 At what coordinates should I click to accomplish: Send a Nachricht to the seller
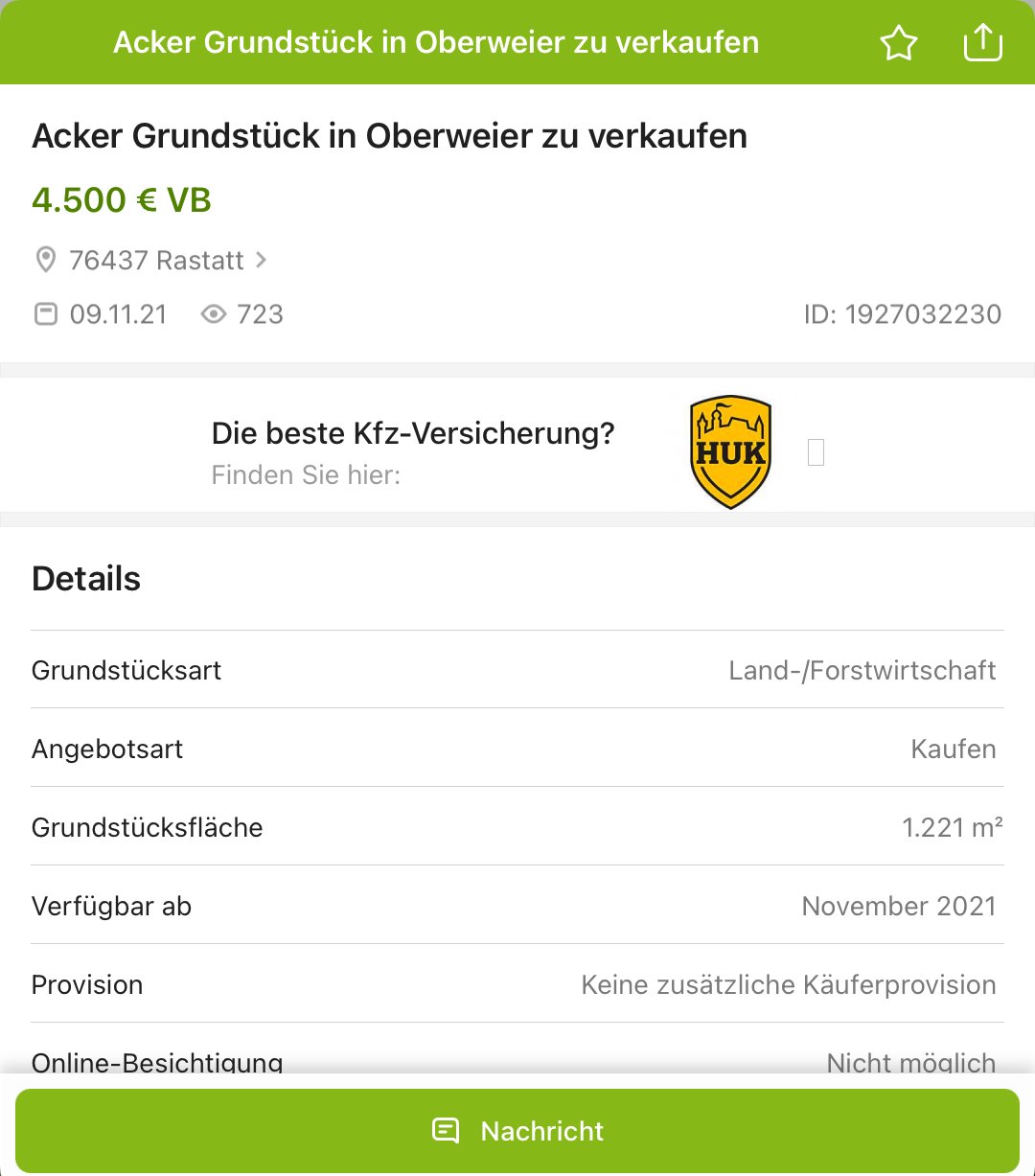[517, 1131]
